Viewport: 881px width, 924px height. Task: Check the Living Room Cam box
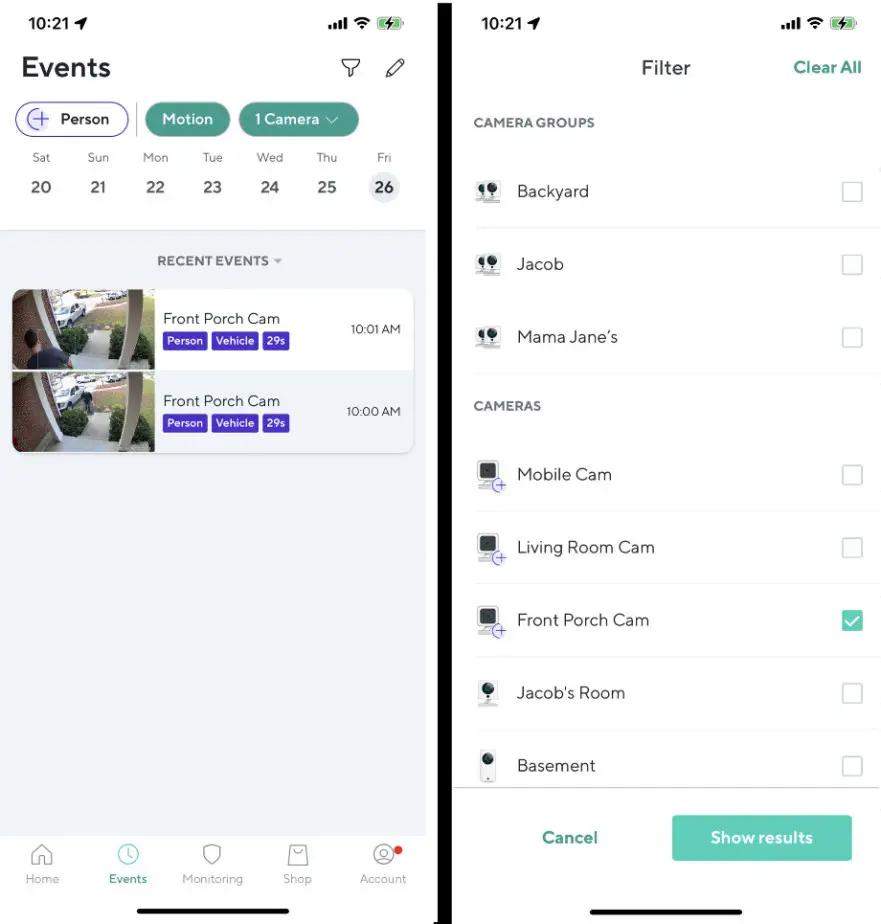(851, 548)
